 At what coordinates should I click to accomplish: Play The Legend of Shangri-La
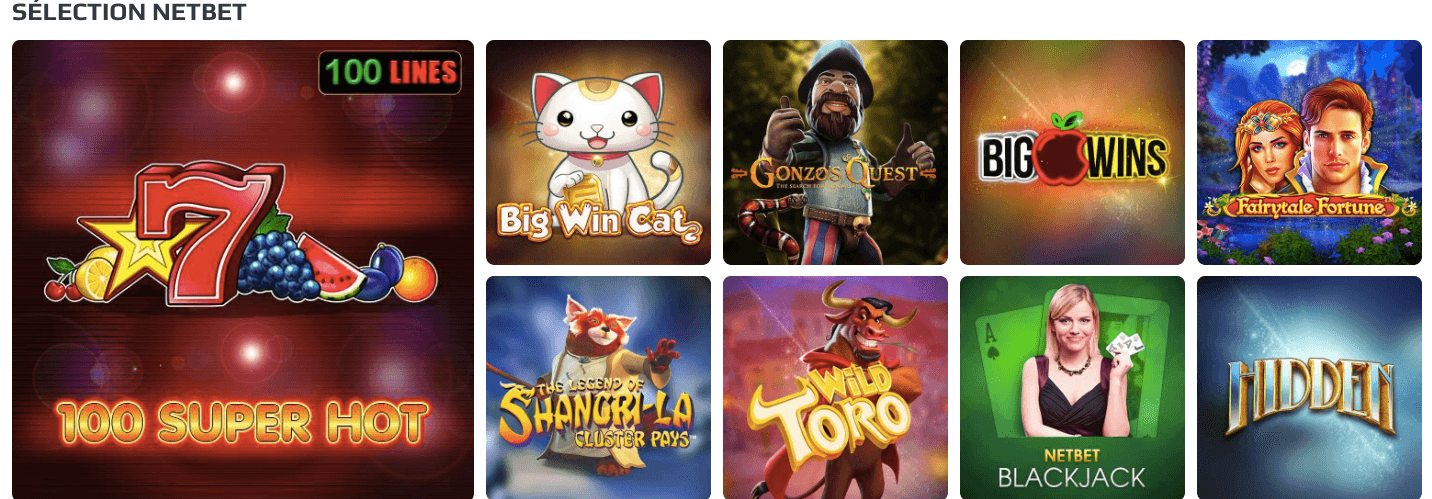598,388
